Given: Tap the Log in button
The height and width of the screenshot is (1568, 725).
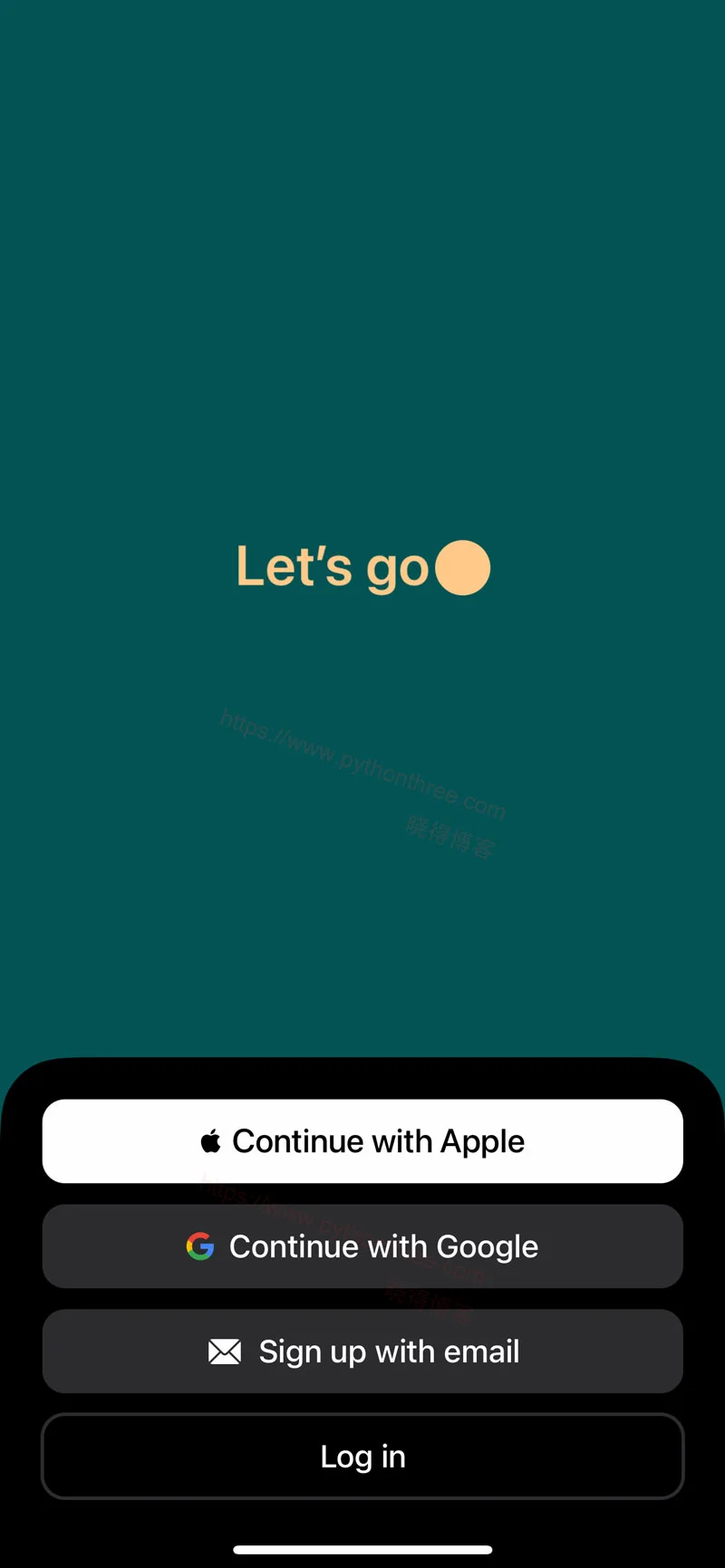Looking at the screenshot, I should coord(362,1457).
